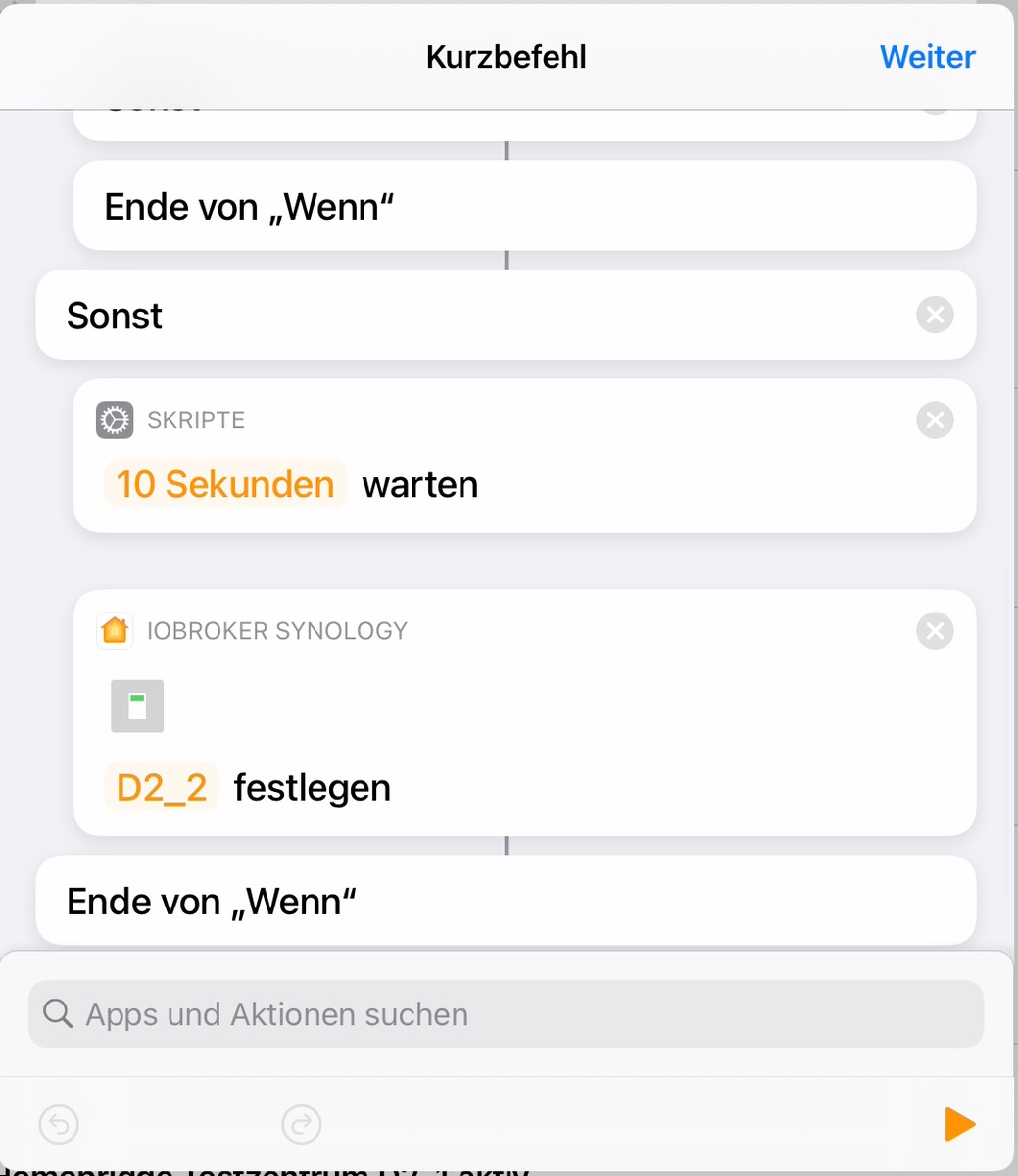Image resolution: width=1018 pixels, height=1176 pixels.
Task: Change the 10 Sekunden wait duration
Action: tap(225, 484)
